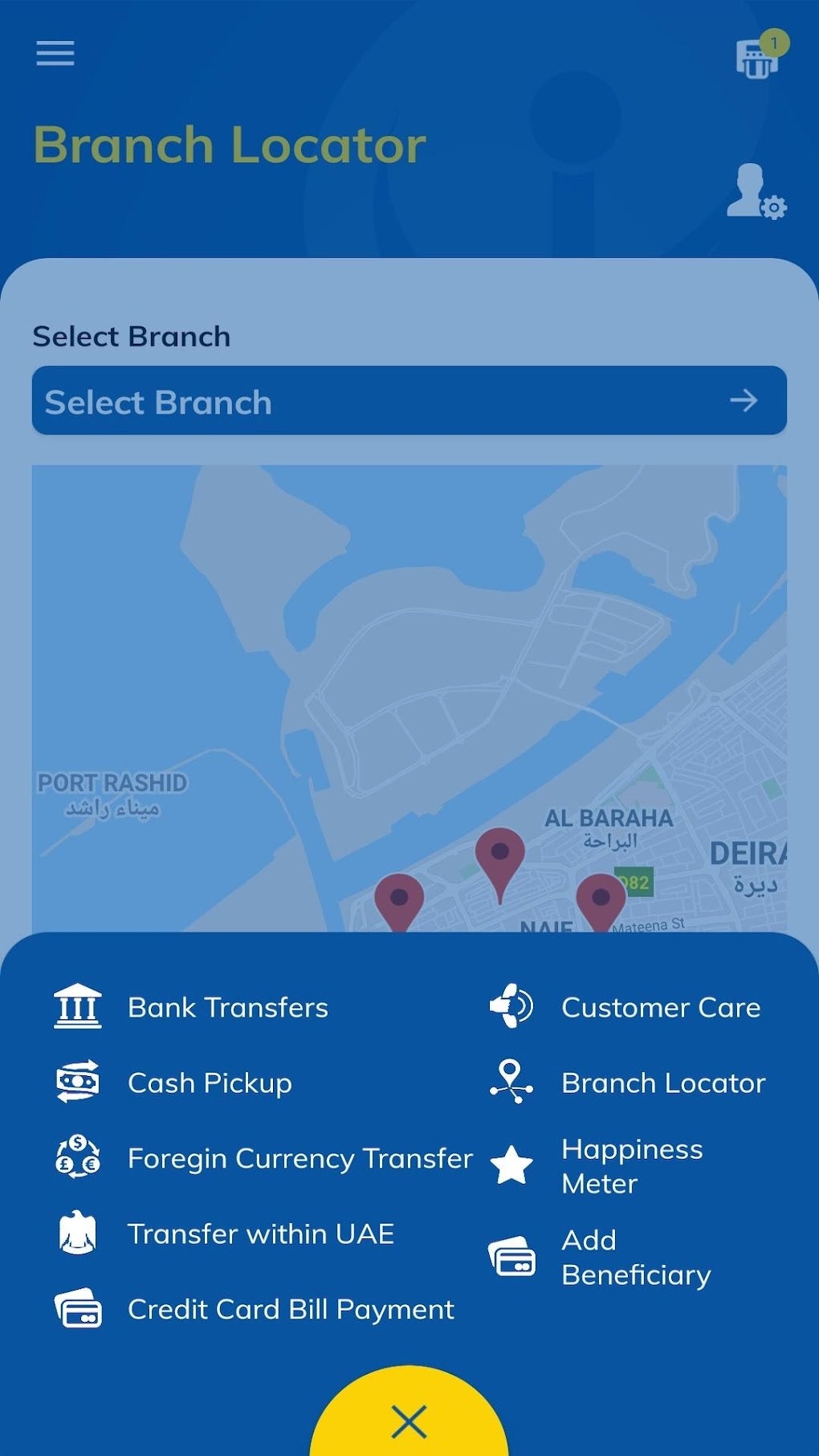The image size is (819, 1456).
Task: Open the cart icon with badge
Action: tap(758, 56)
